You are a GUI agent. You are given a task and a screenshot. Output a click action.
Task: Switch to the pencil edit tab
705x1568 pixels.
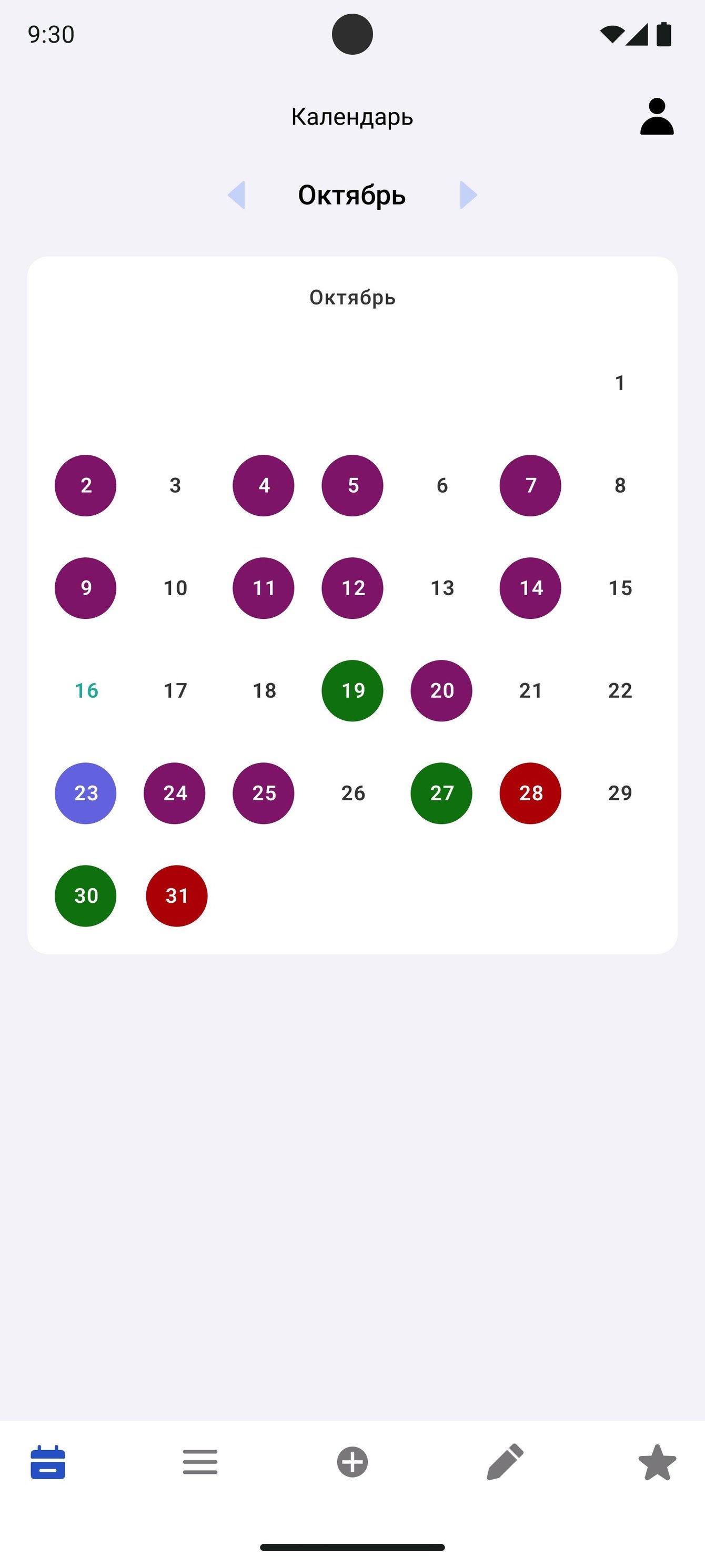click(505, 1462)
